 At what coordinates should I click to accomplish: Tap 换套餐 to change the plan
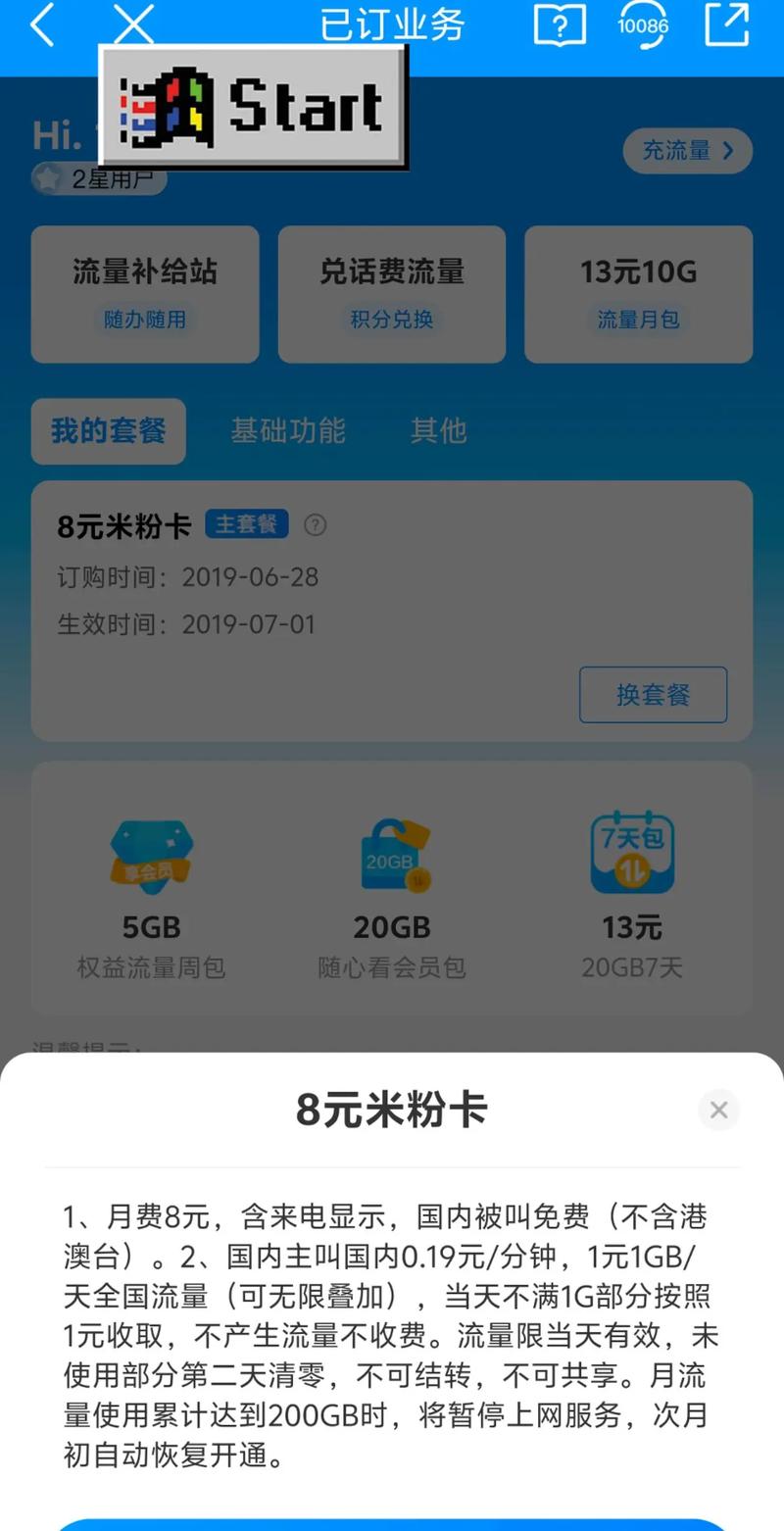pyautogui.click(x=653, y=695)
